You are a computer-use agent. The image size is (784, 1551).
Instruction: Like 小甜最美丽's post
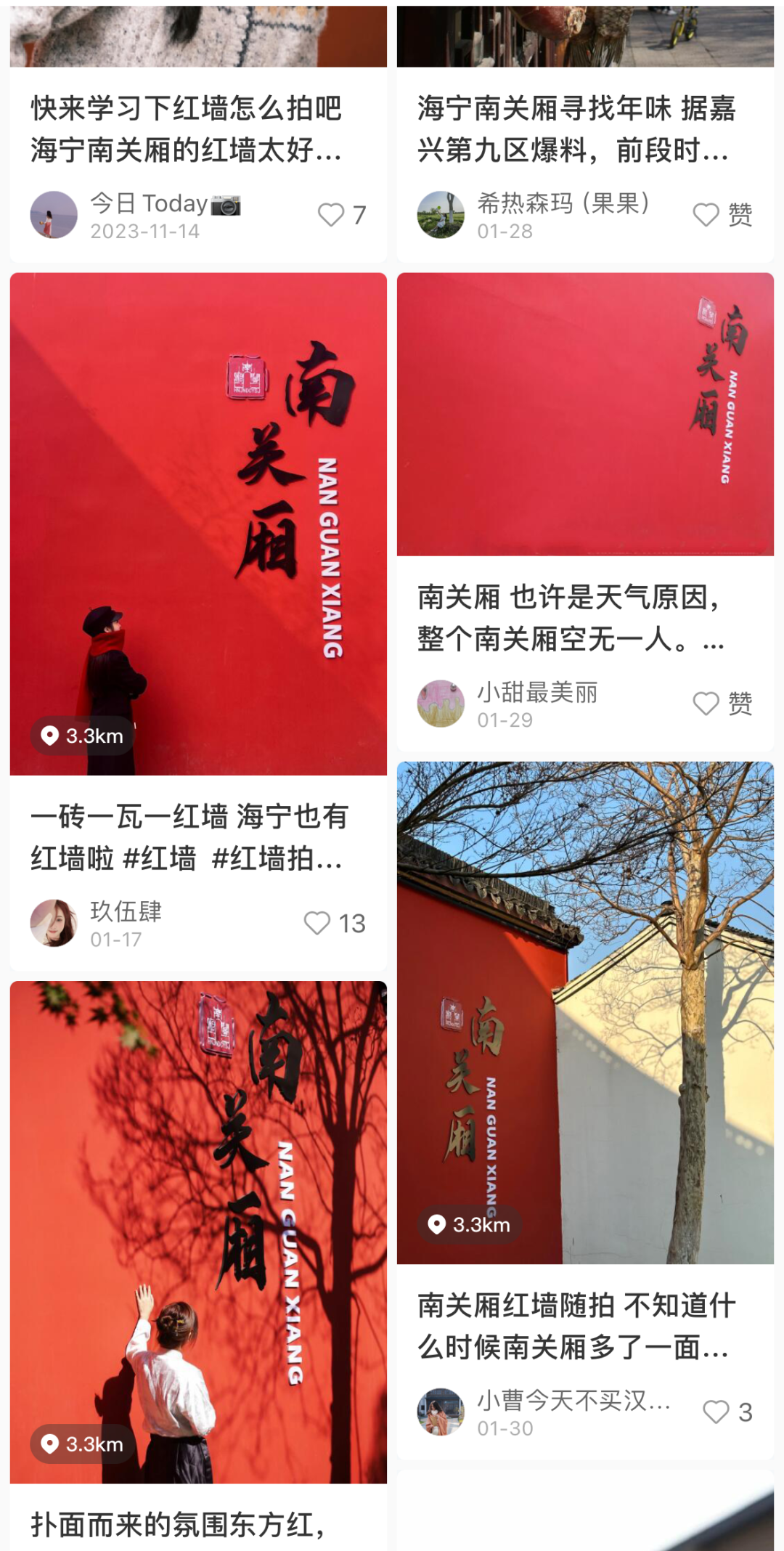[722, 704]
